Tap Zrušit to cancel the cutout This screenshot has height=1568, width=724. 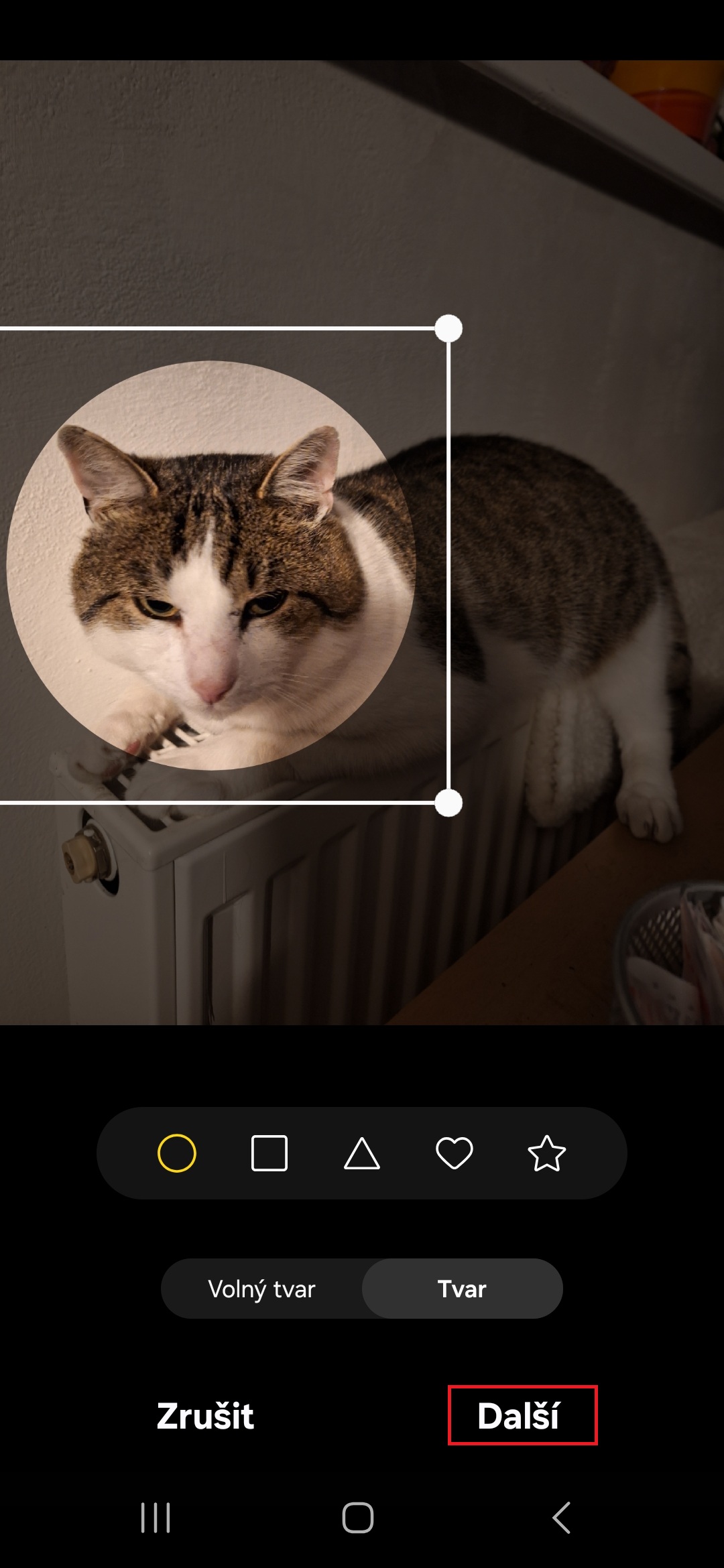pyautogui.click(x=205, y=1416)
